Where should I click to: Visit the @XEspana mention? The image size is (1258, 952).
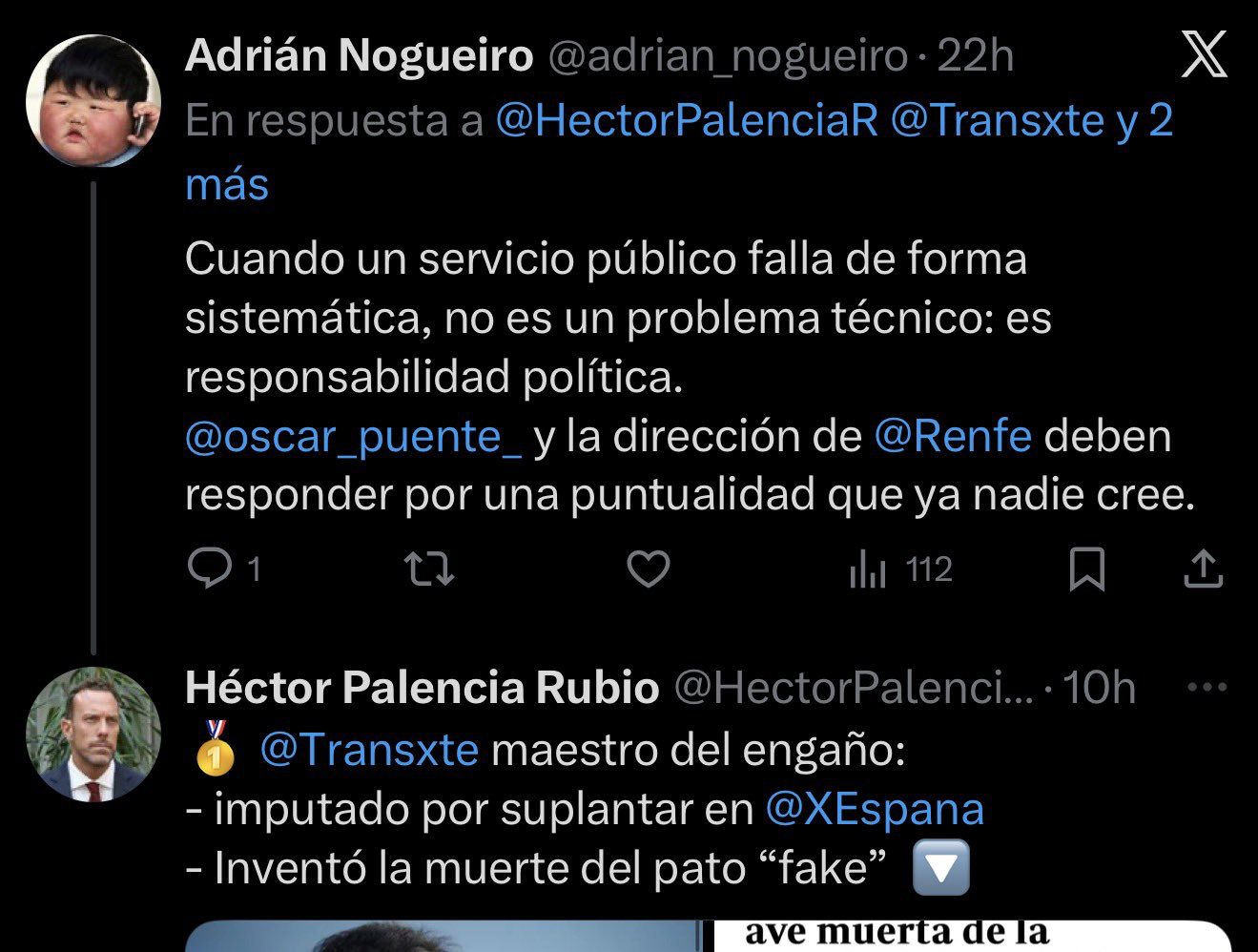(x=874, y=809)
